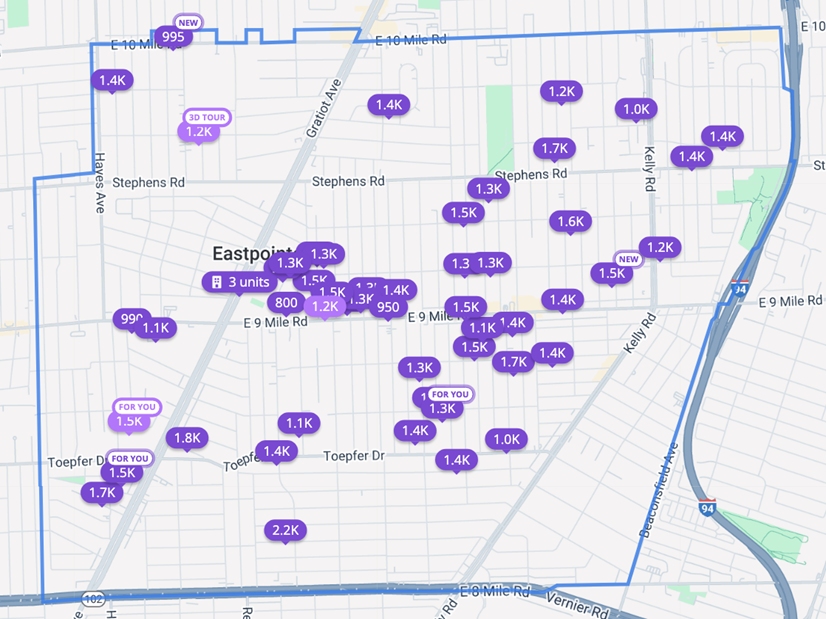Tap the 800 price marker
The width and height of the screenshot is (826, 619).
[x=286, y=303]
